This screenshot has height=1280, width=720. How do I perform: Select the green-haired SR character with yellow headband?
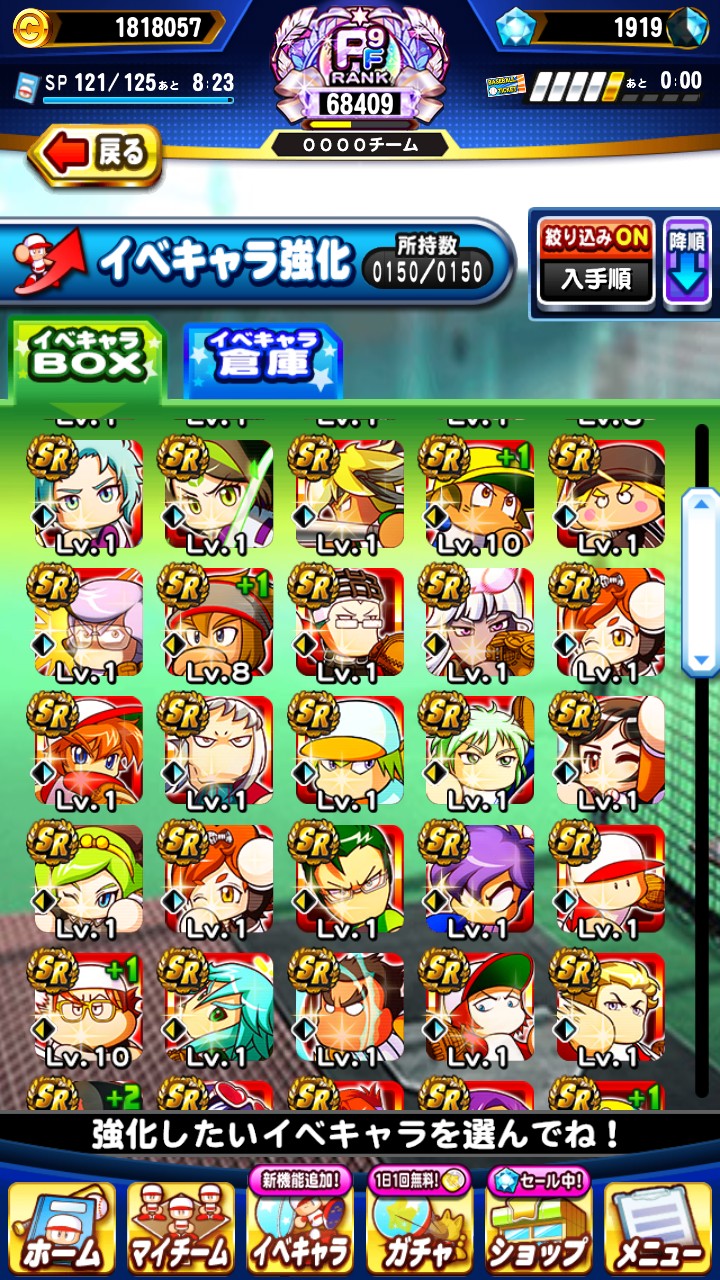click(x=88, y=882)
